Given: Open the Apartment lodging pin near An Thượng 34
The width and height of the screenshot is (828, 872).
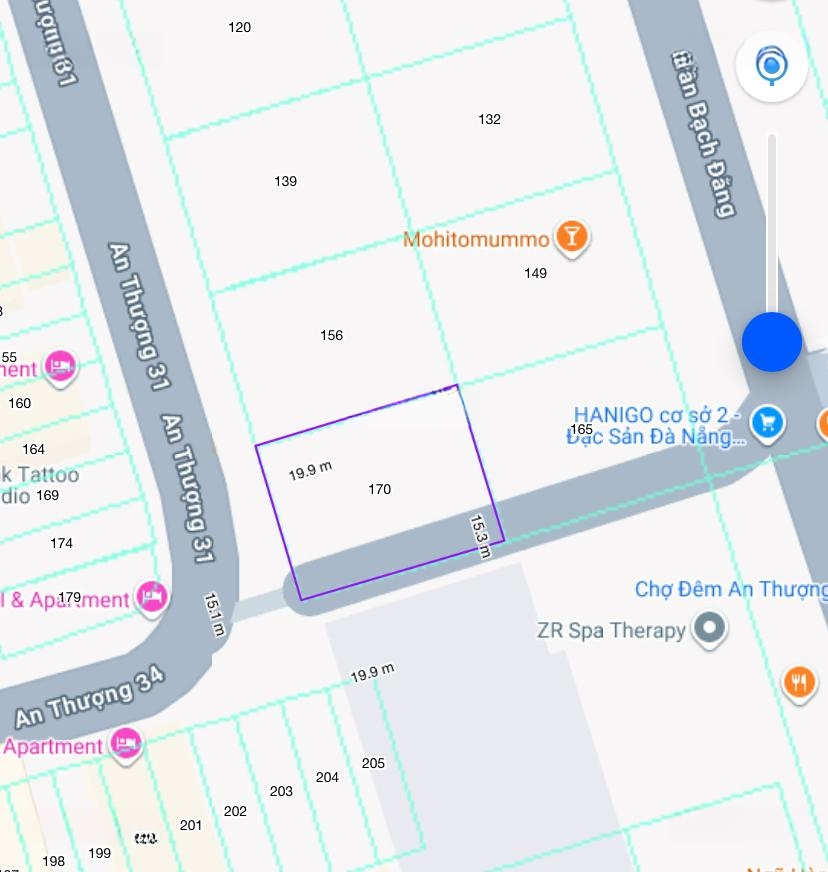Looking at the screenshot, I should click(126, 743).
